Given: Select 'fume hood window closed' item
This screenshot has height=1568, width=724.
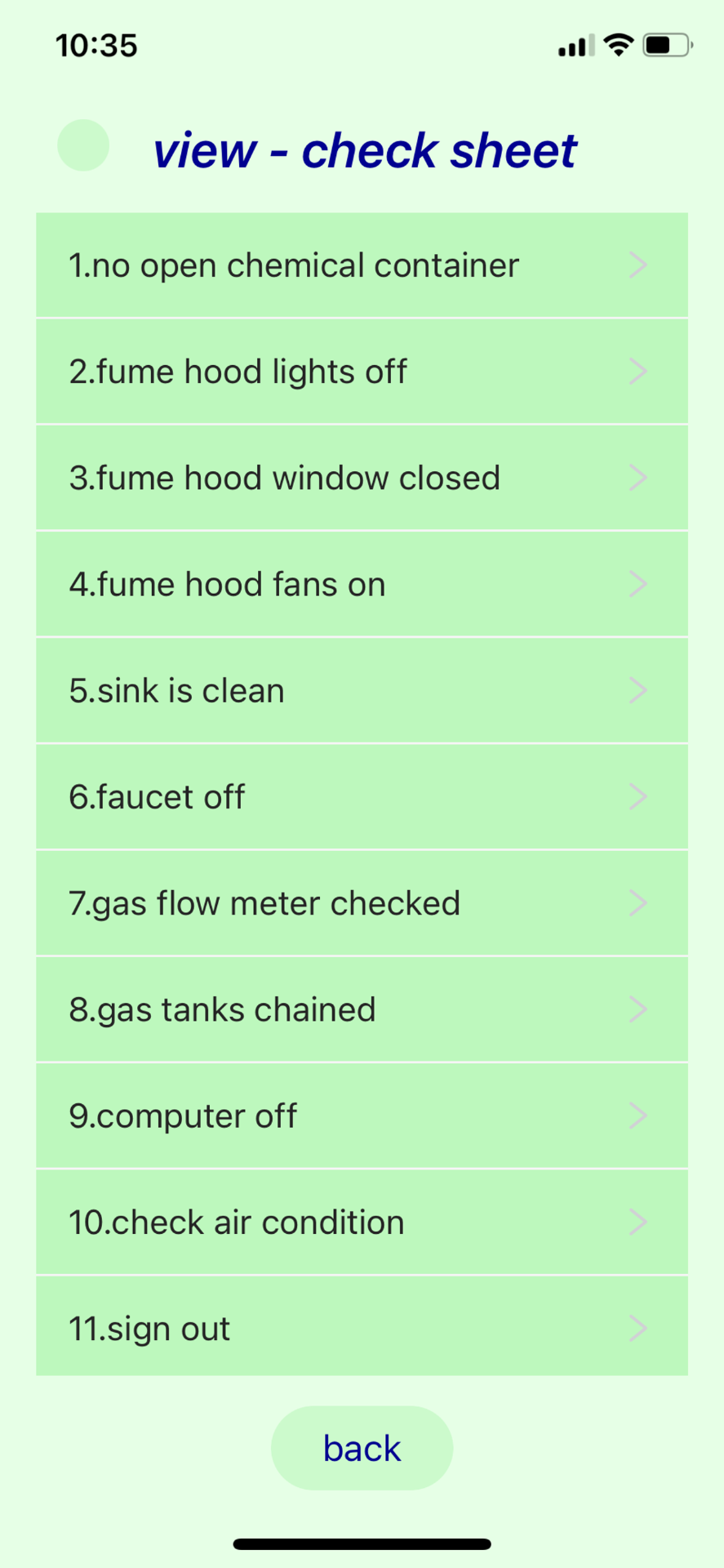Looking at the screenshot, I should click(x=362, y=478).
